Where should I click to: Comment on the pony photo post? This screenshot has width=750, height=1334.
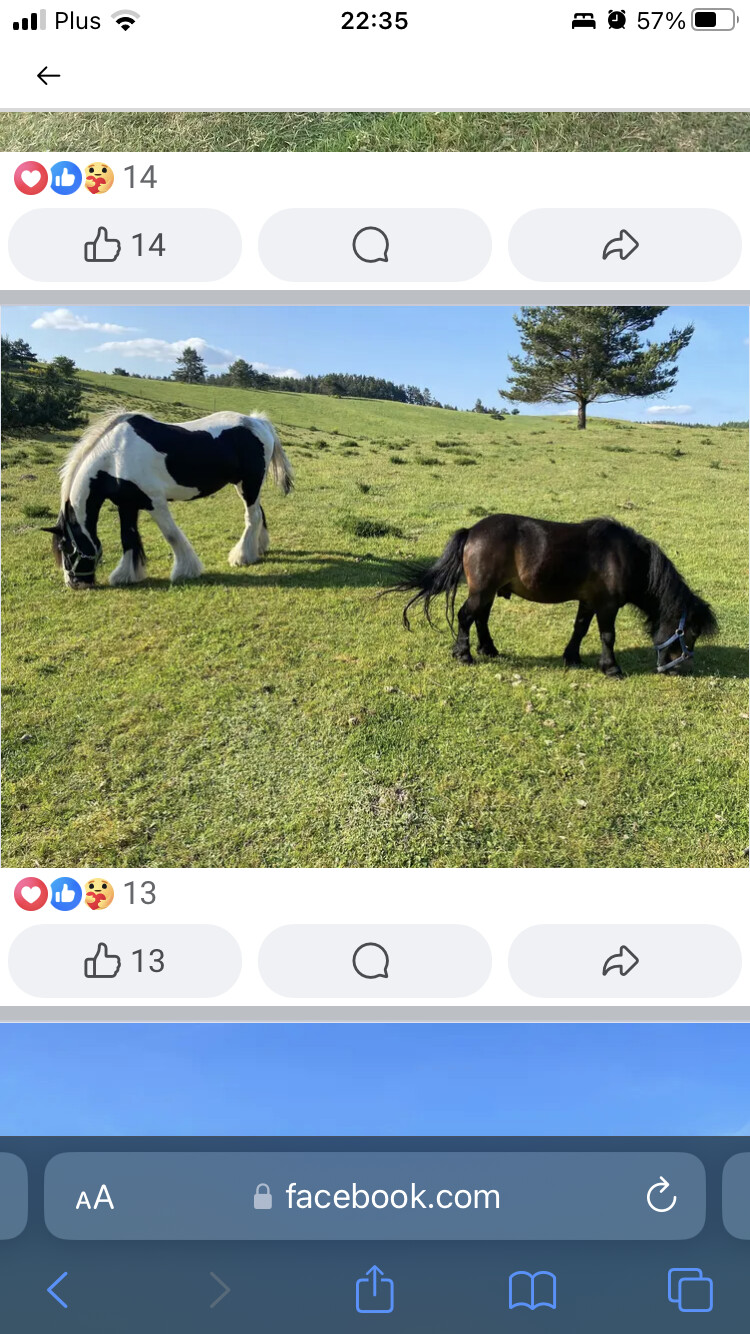pos(374,961)
